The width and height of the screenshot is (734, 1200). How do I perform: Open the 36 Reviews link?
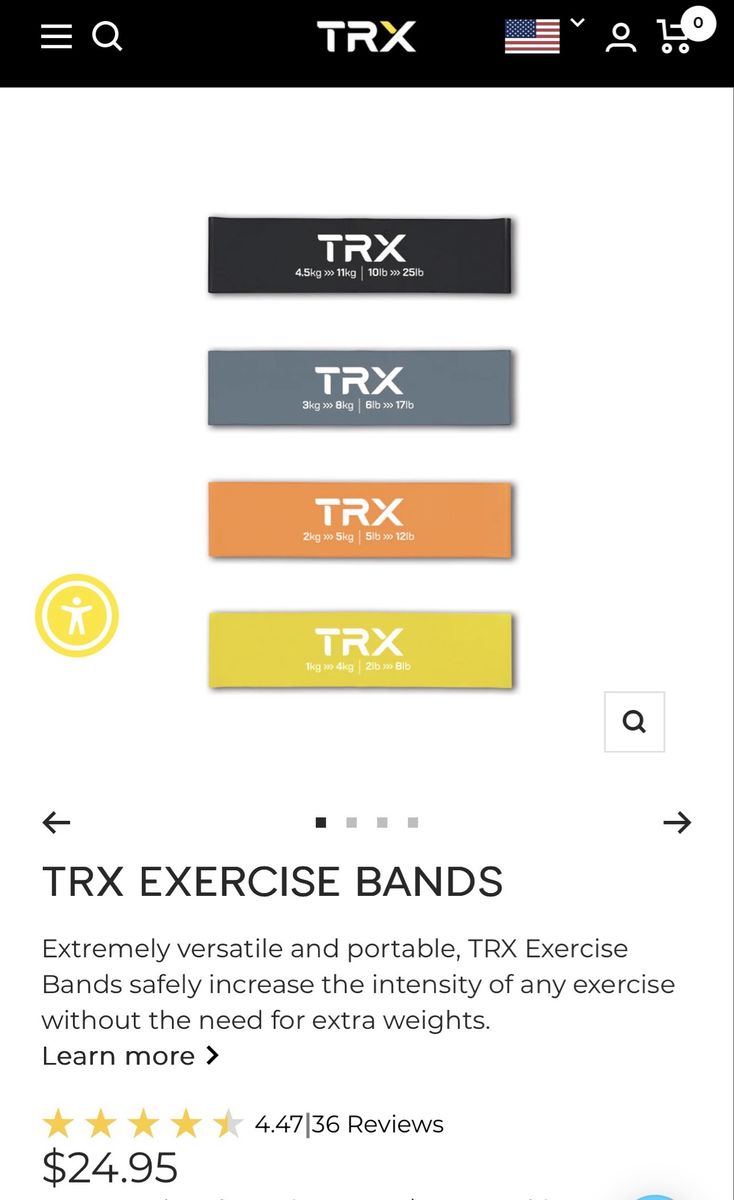coord(379,1124)
